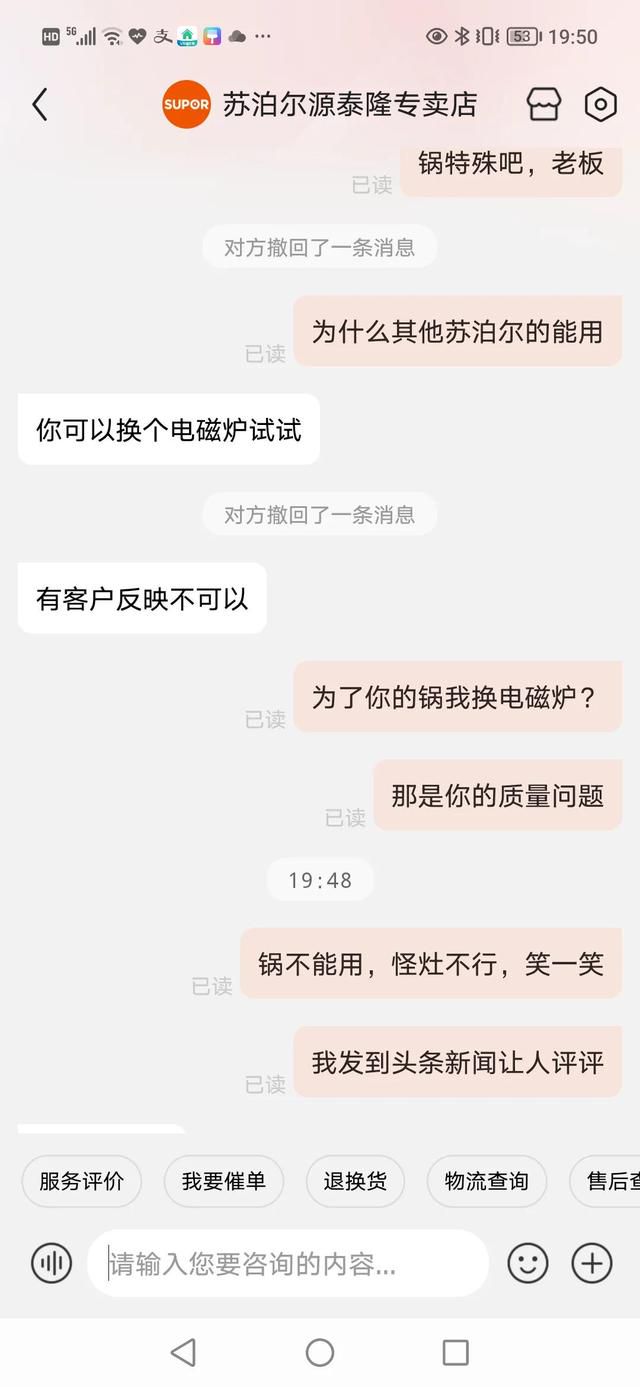This screenshot has width=640, height=1387.
Task: Select the 我要催单 chip
Action: click(223, 1181)
